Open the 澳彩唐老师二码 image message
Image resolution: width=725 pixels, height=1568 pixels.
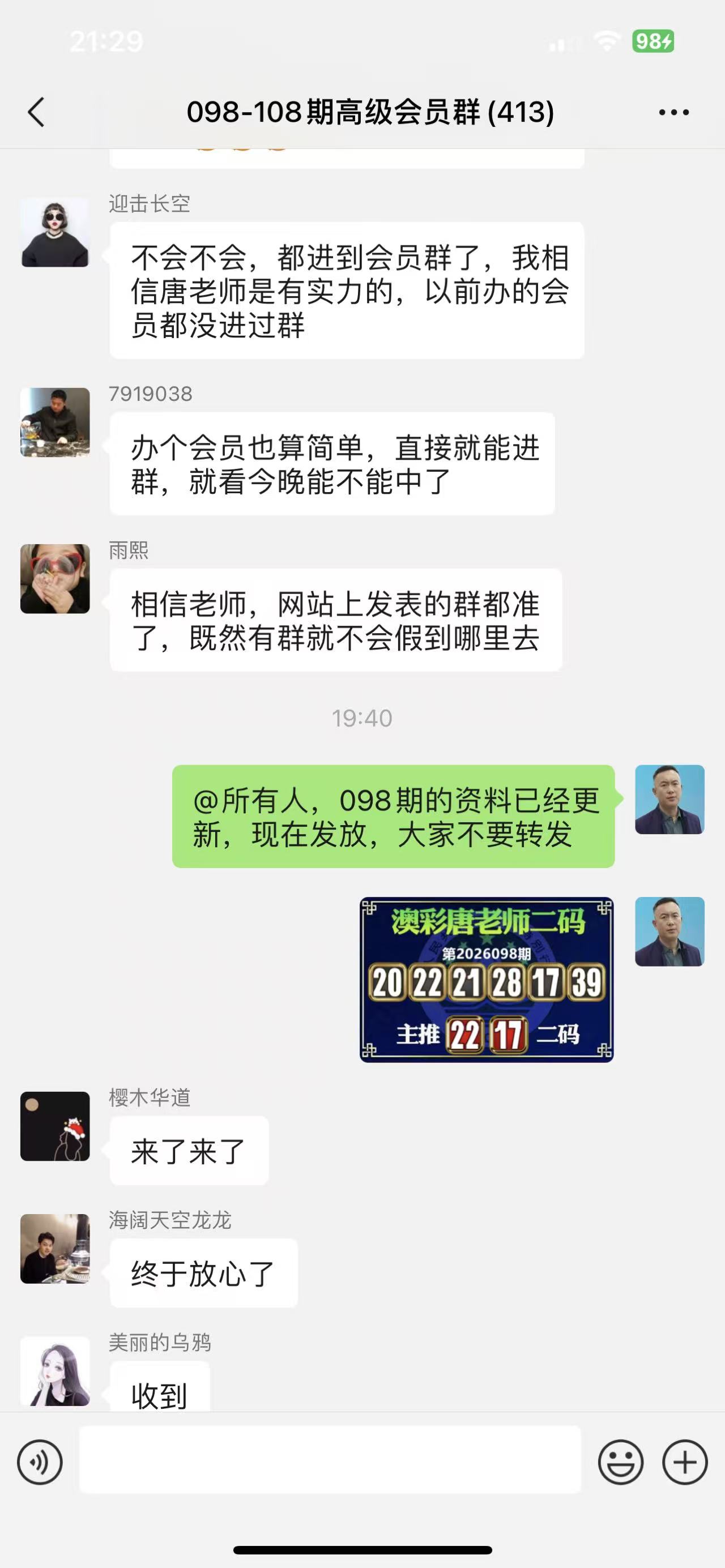coord(486,979)
